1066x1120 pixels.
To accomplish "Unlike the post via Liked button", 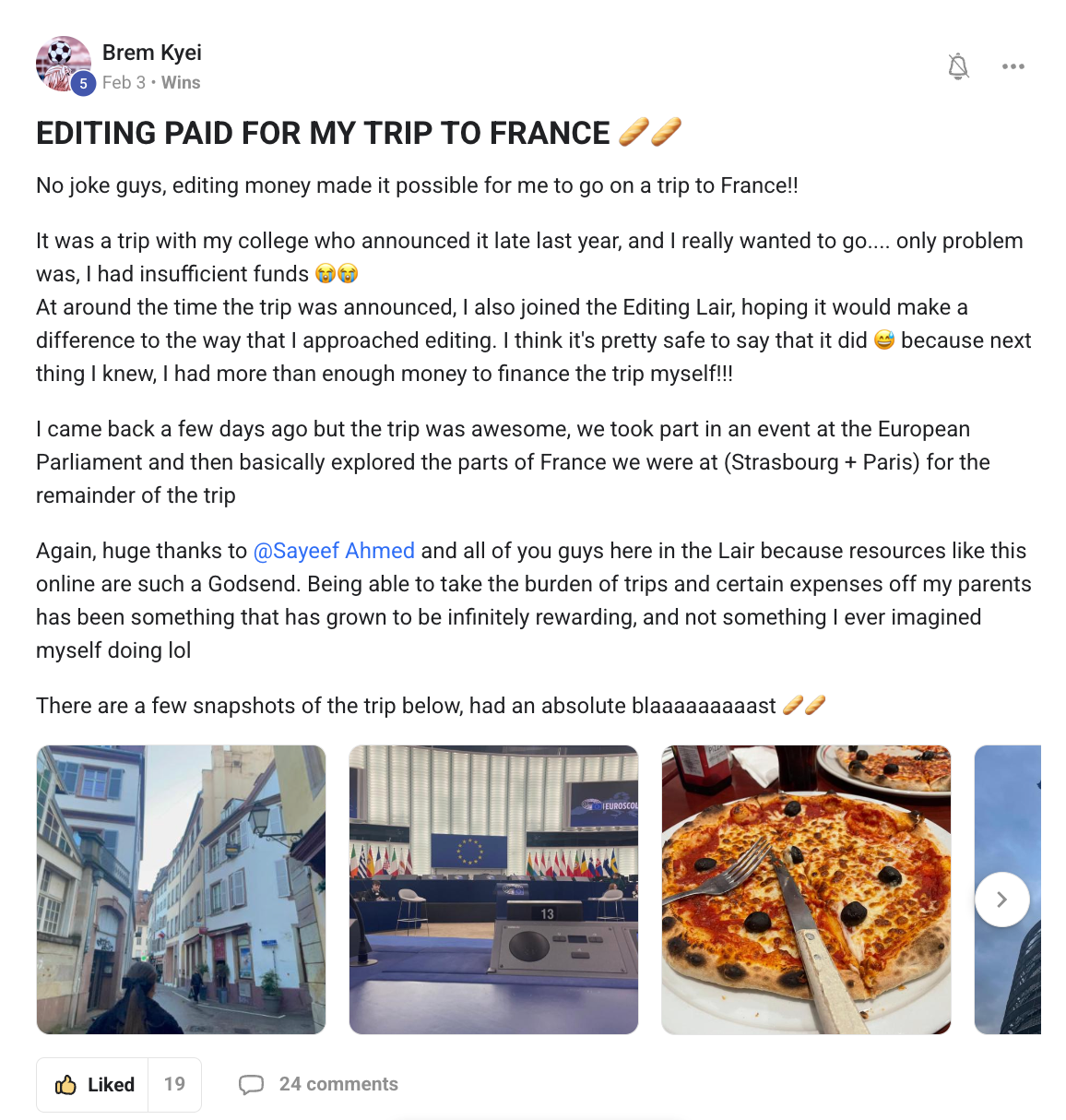I will pyautogui.click(x=93, y=1084).
